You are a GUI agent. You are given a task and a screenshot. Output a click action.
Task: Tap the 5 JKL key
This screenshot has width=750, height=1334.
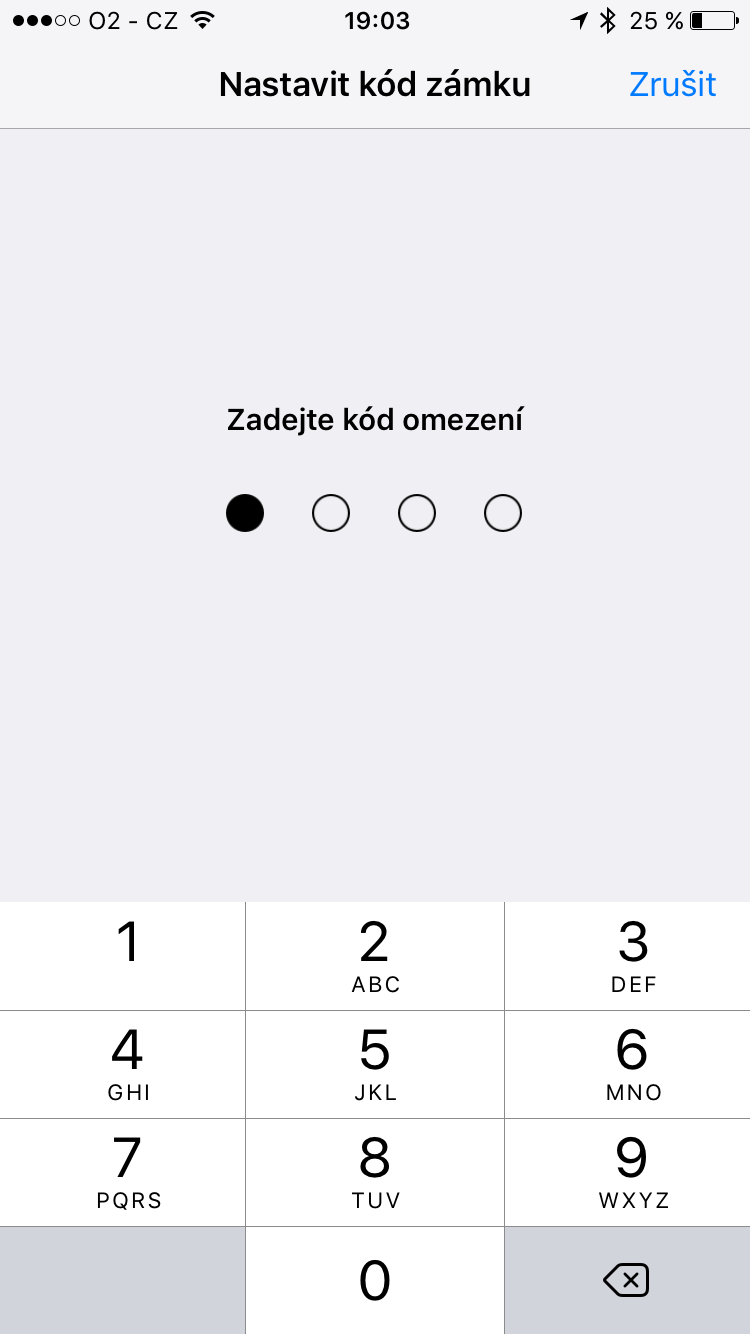375,1064
